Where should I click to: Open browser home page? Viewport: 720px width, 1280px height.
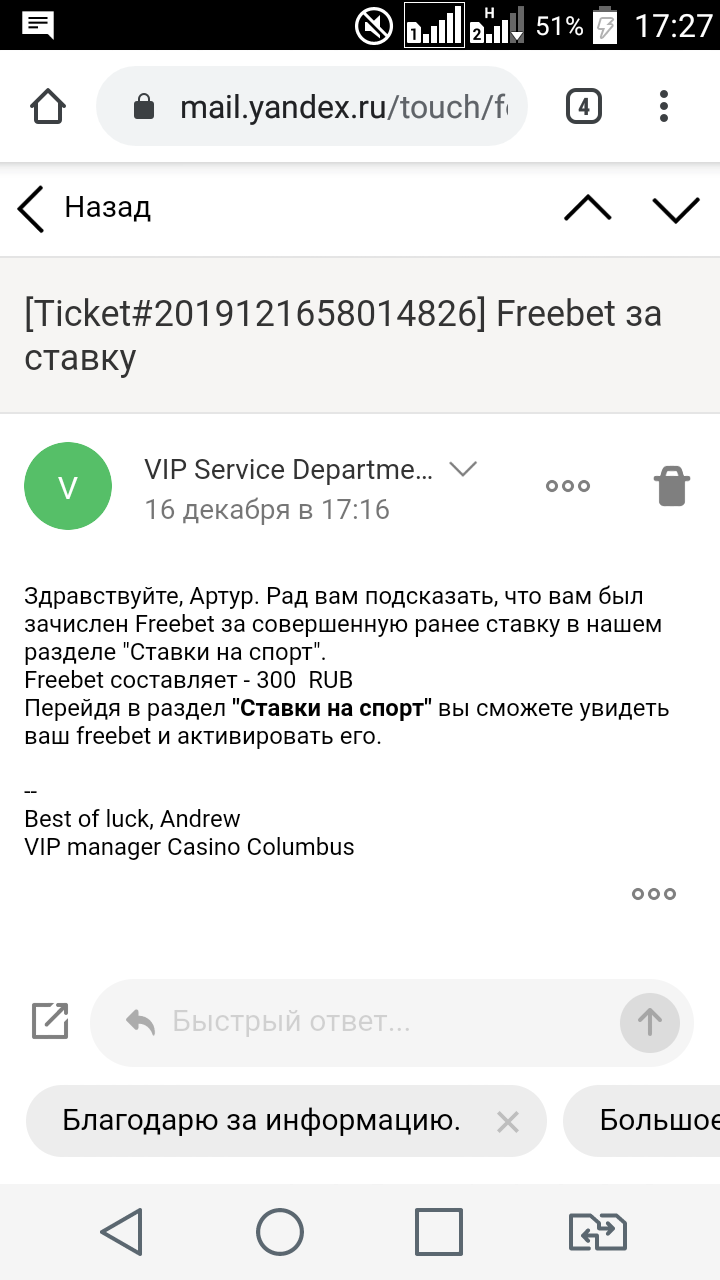[48, 106]
